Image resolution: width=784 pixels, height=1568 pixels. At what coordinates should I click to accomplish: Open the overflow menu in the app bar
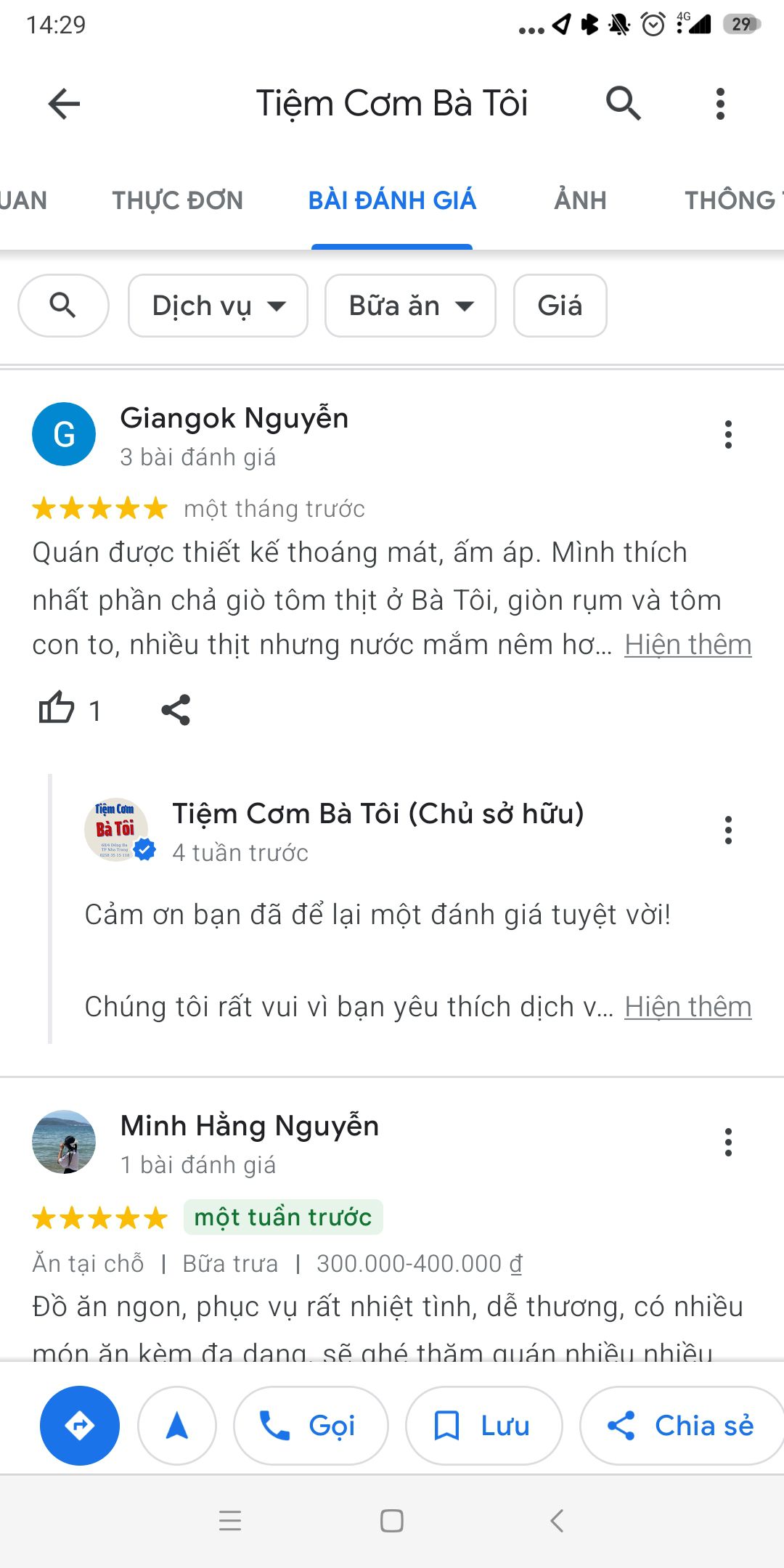click(x=720, y=104)
